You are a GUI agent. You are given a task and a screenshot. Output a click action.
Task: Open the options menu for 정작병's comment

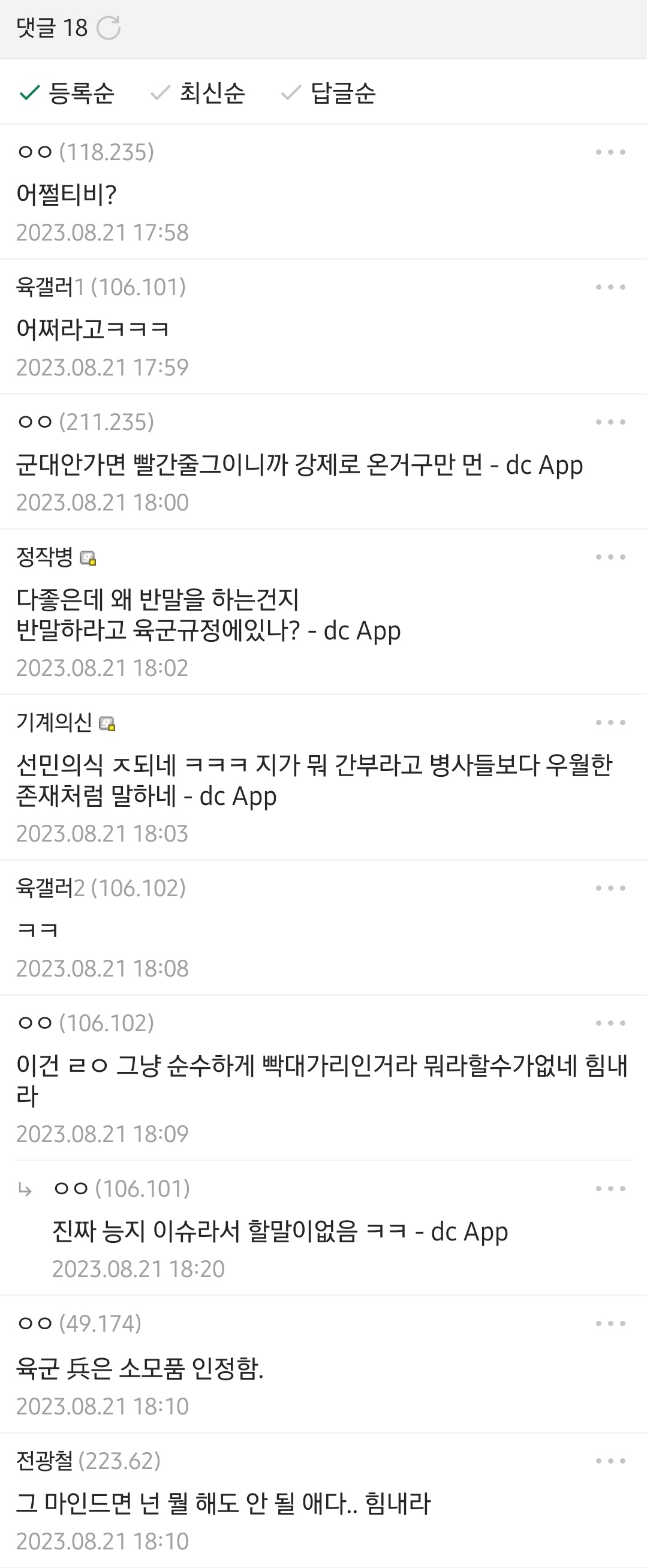tap(610, 557)
